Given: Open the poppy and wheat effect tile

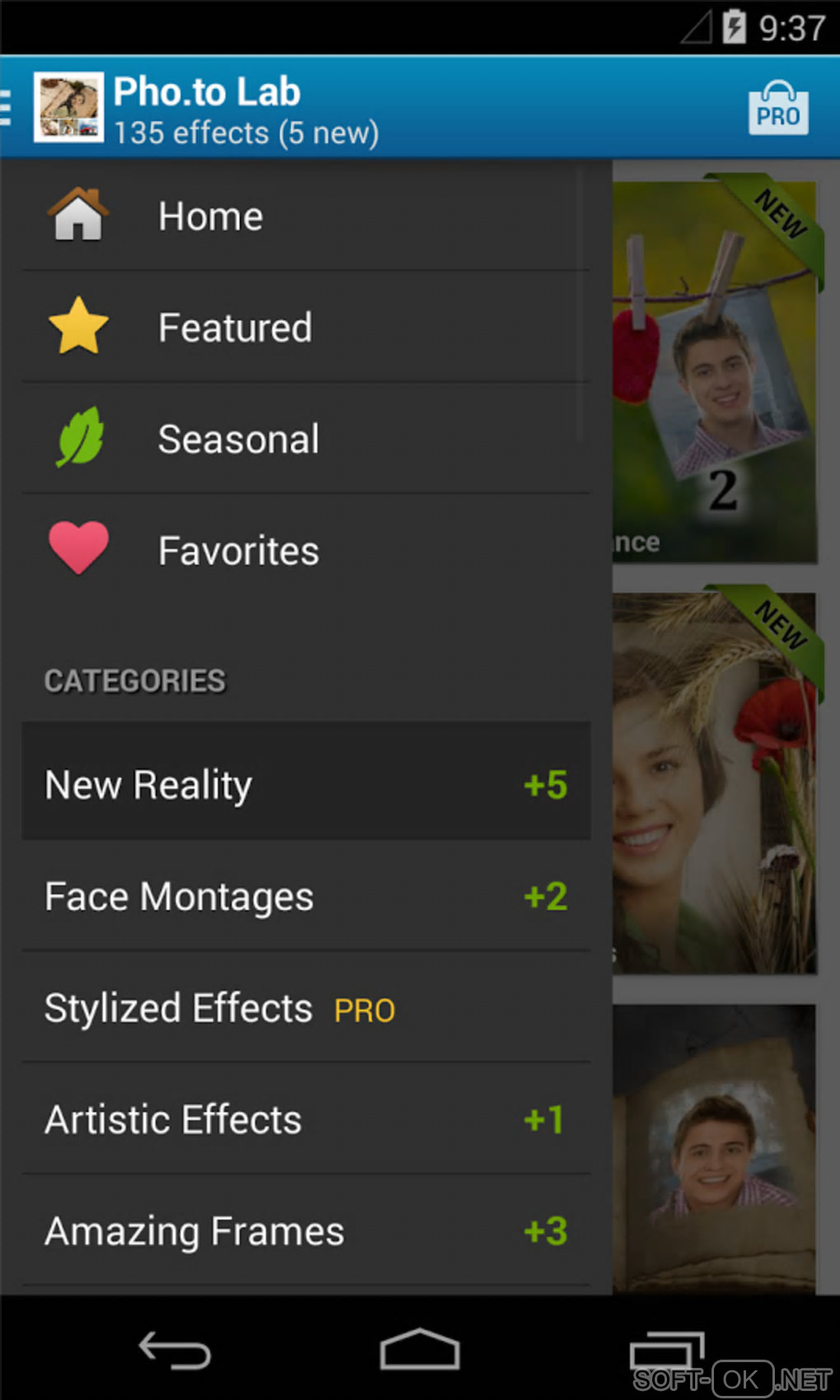Looking at the screenshot, I should pos(715,782).
